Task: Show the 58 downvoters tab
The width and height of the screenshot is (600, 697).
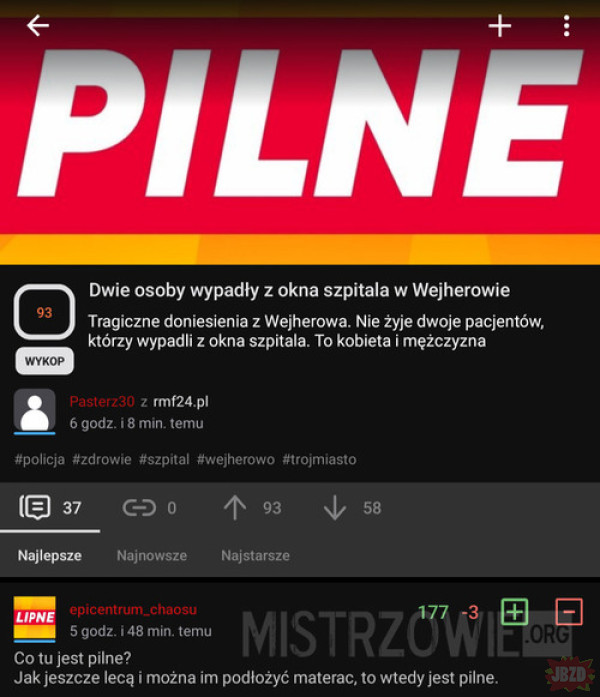Action: click(351, 508)
